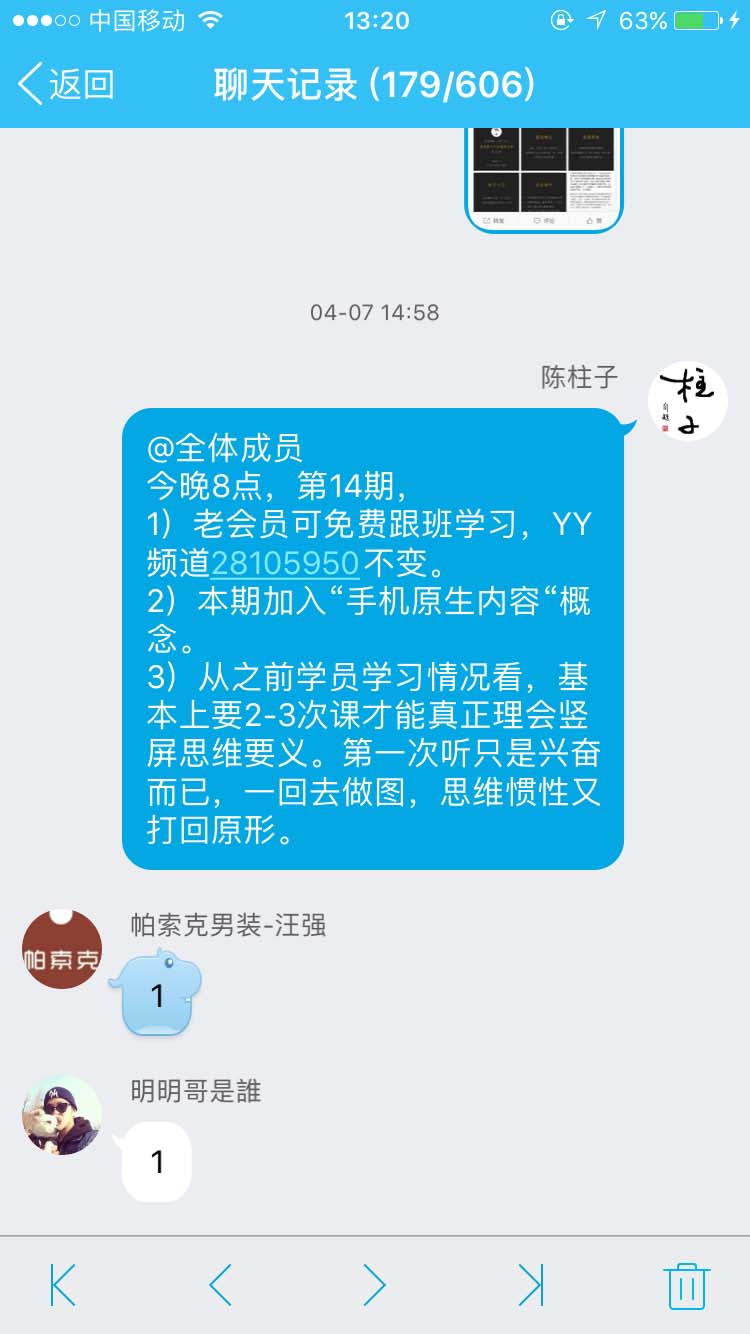Jump to the last page of chat records
The height and width of the screenshot is (1334, 750).
pos(530,1284)
